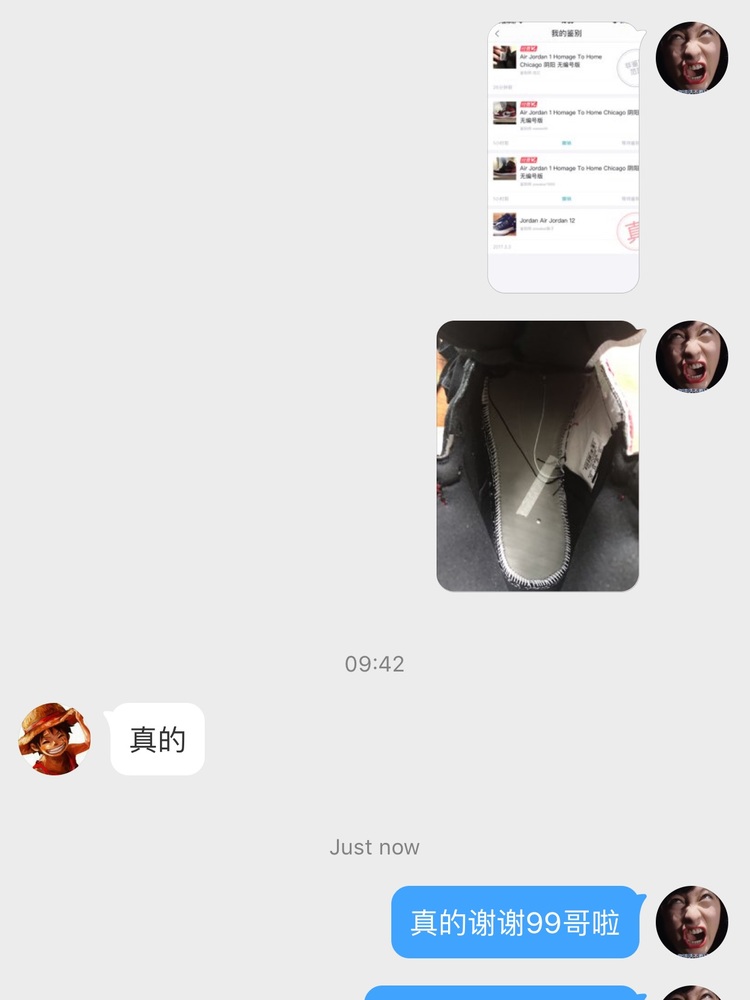Open the sent shoe insole photo
750x1000 pixels.
tap(538, 456)
